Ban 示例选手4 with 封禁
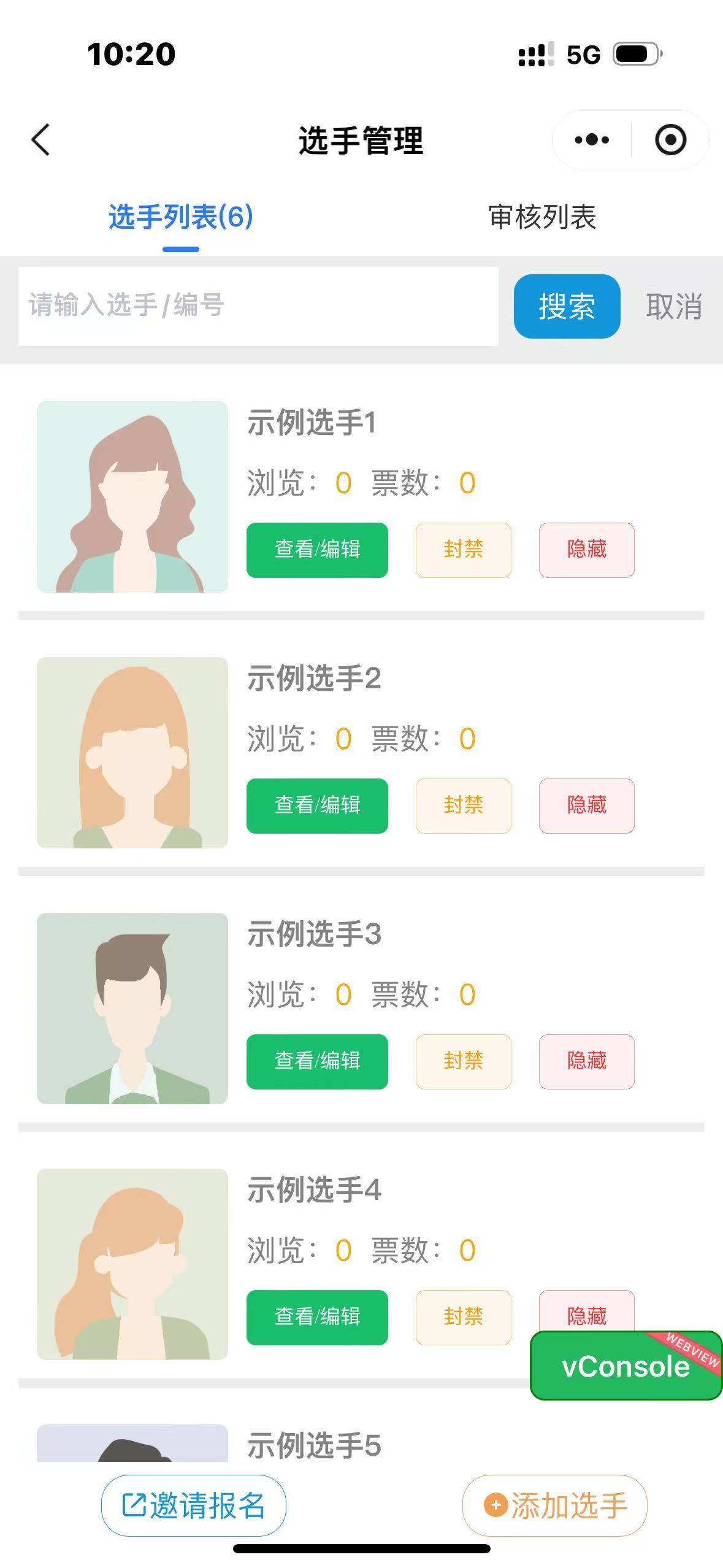This screenshot has width=723, height=1568. point(463,1317)
